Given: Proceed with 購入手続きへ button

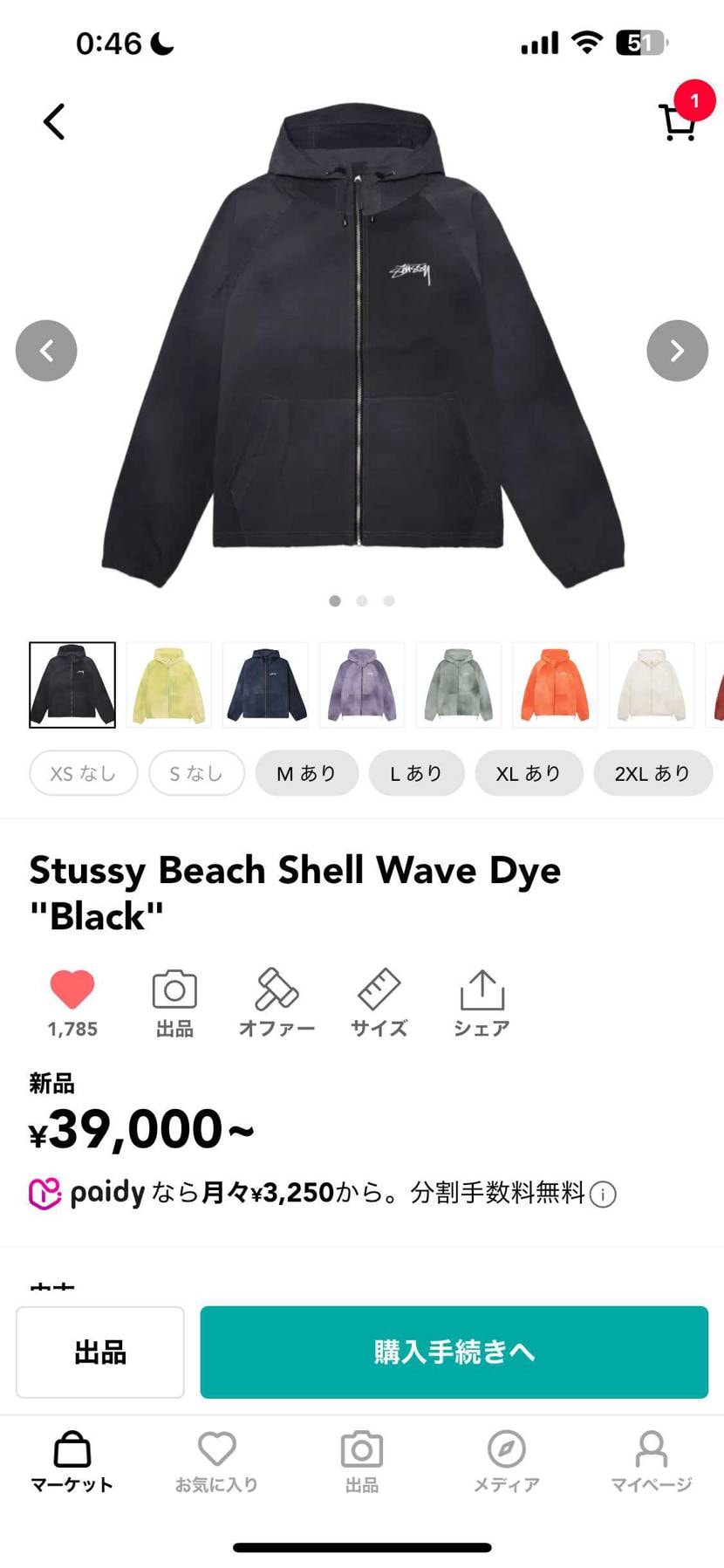Looking at the screenshot, I should [x=454, y=1352].
